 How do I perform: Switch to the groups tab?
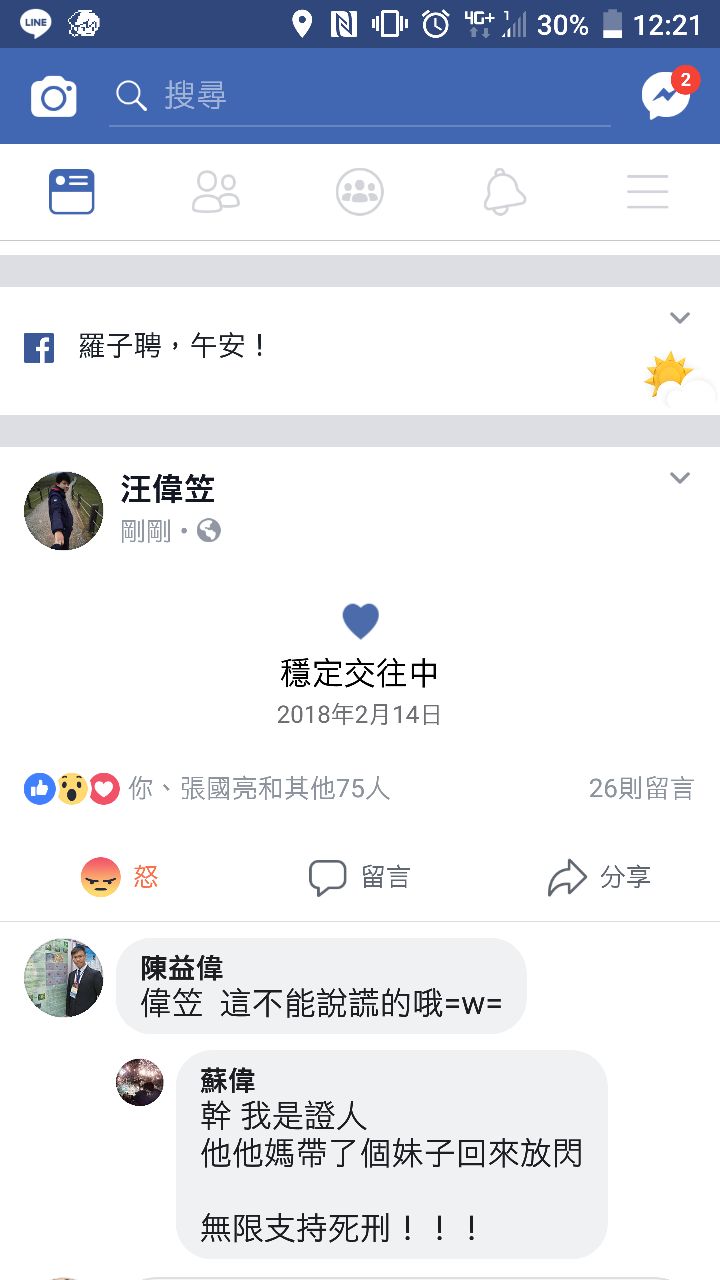click(x=360, y=192)
